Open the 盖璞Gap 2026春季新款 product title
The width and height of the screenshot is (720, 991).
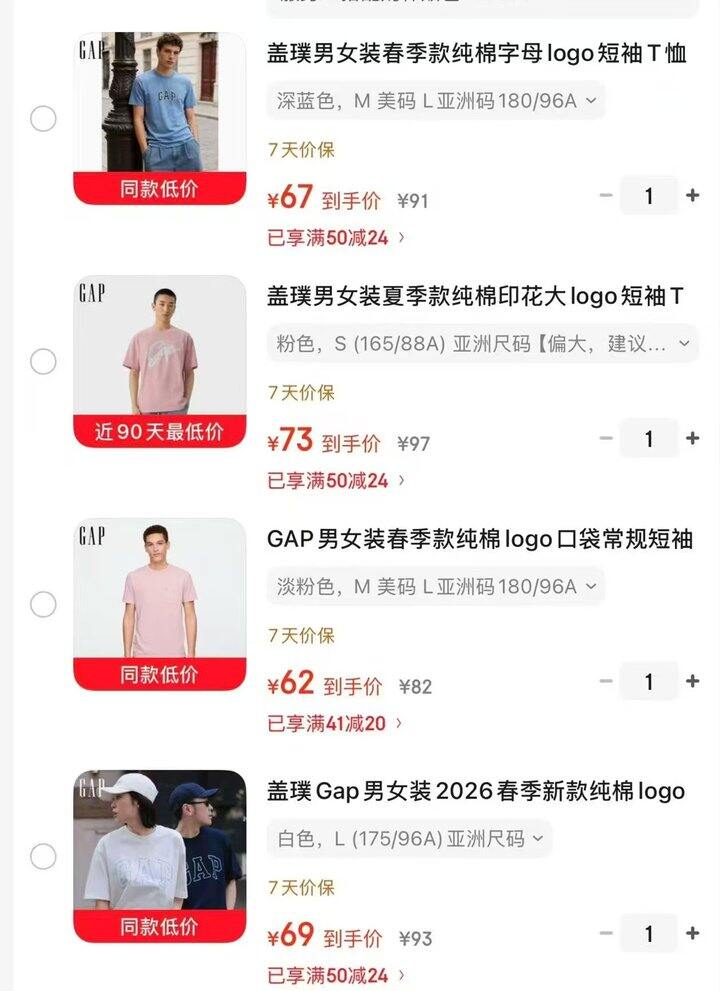tap(476, 791)
